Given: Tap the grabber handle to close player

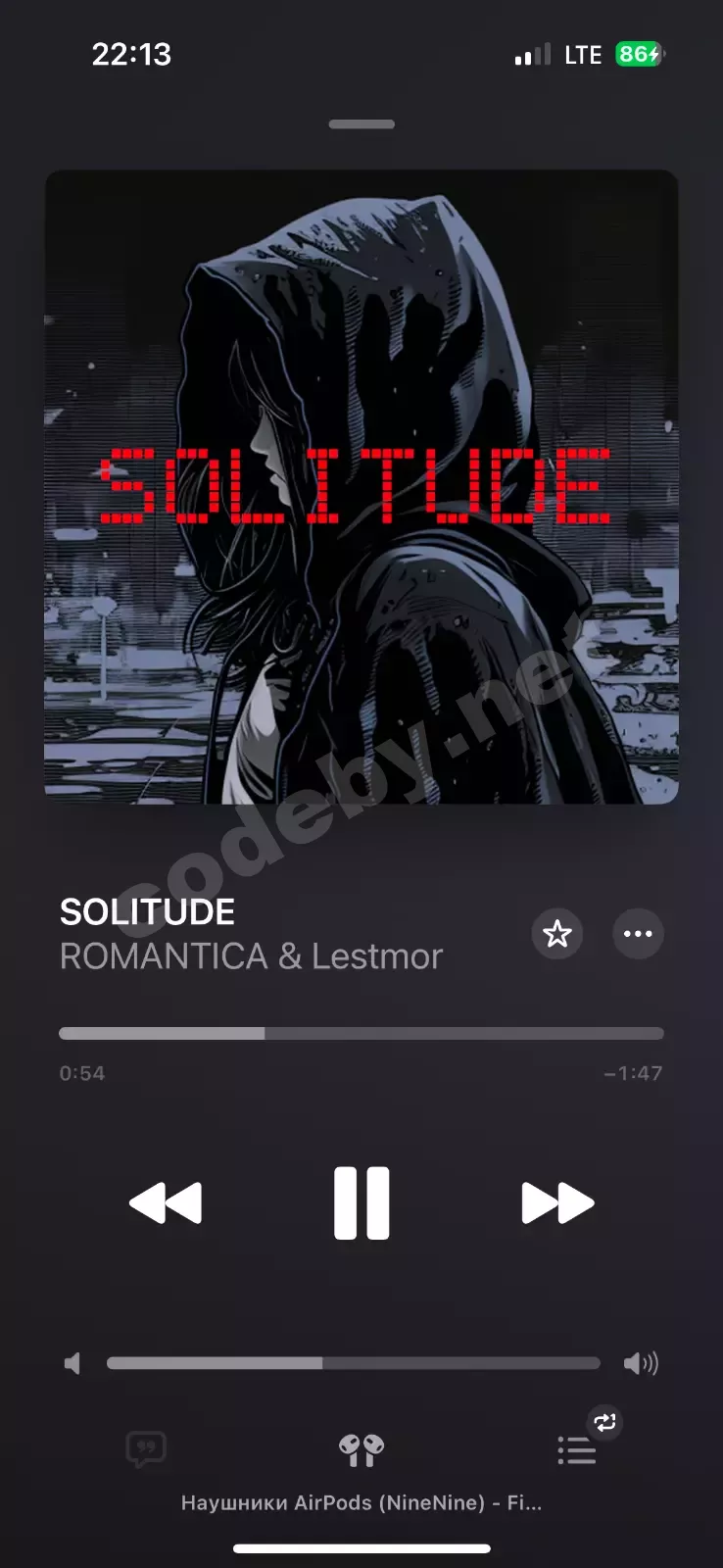Looking at the screenshot, I should 361,124.
